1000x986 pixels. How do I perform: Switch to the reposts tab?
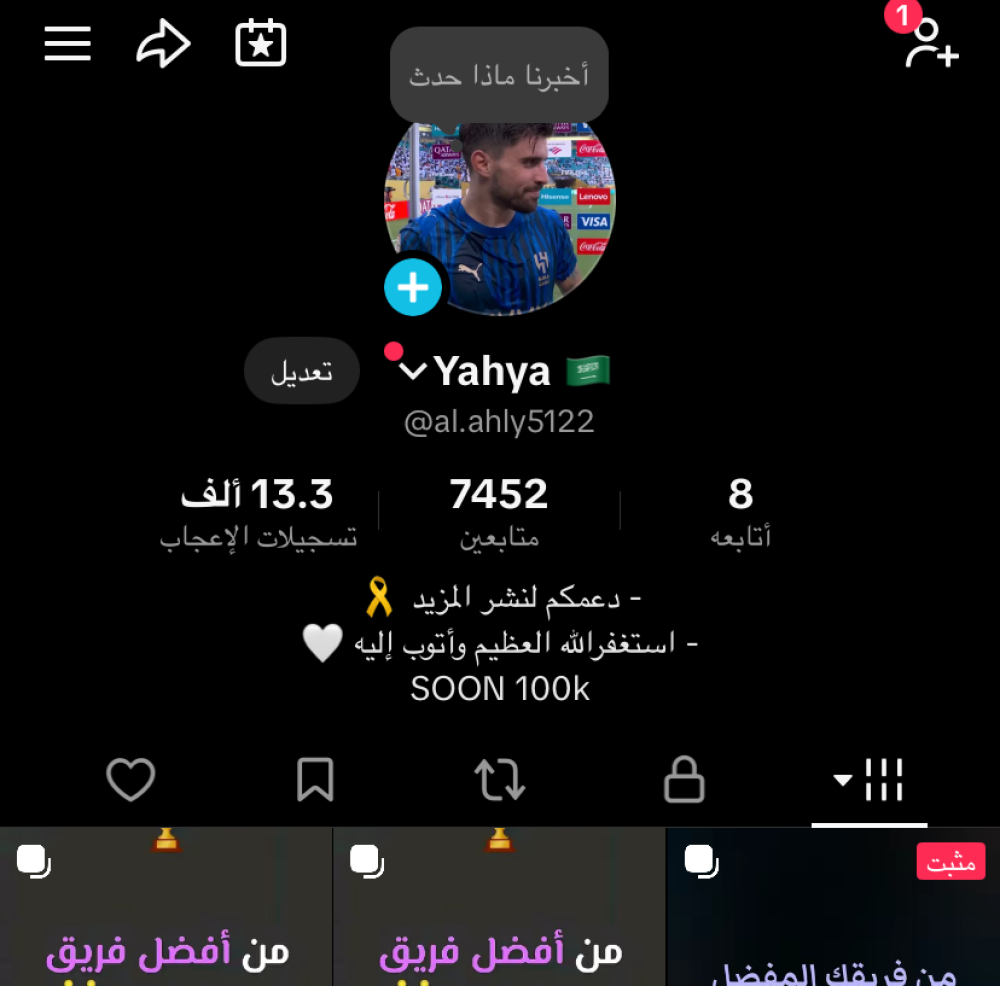tap(500, 780)
